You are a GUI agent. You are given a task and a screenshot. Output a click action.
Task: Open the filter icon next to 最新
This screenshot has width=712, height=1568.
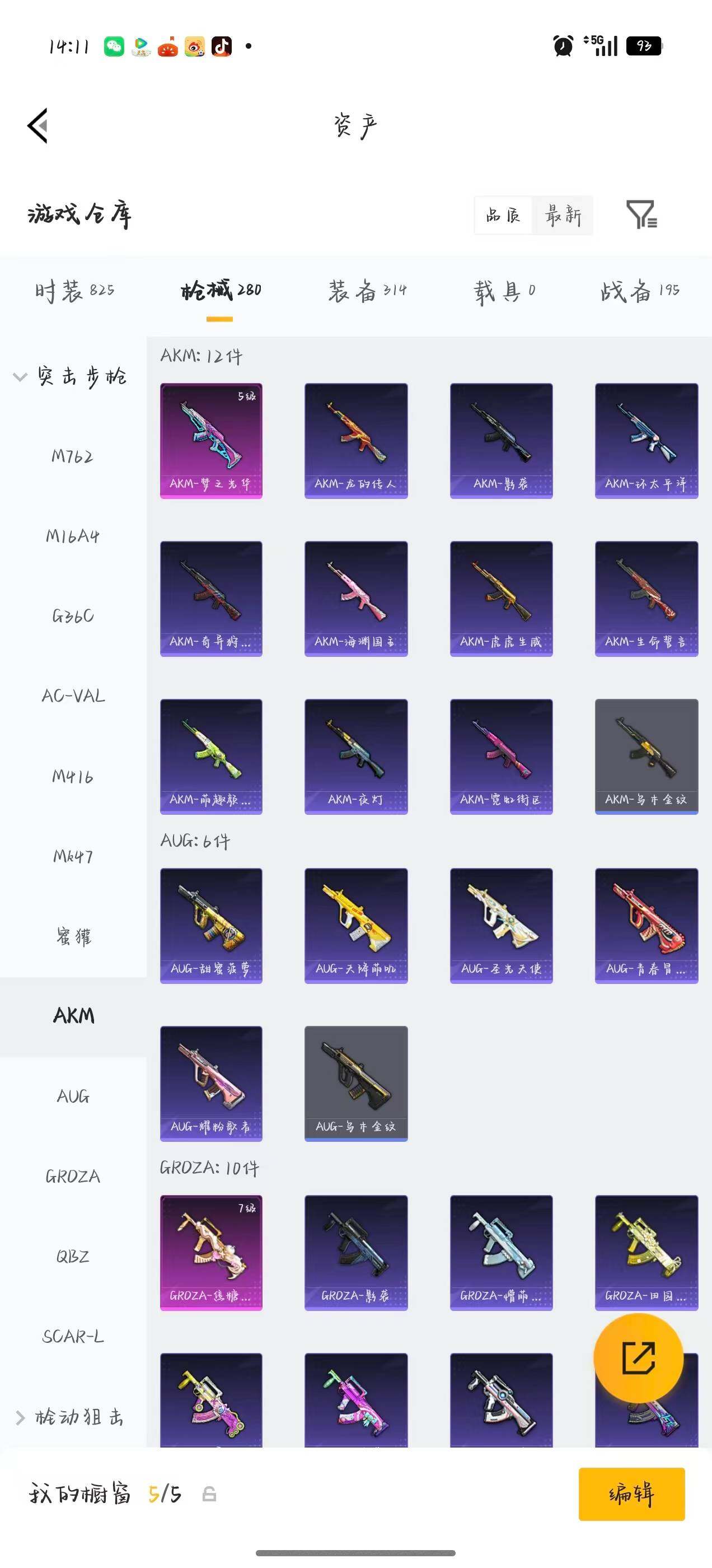(641, 214)
